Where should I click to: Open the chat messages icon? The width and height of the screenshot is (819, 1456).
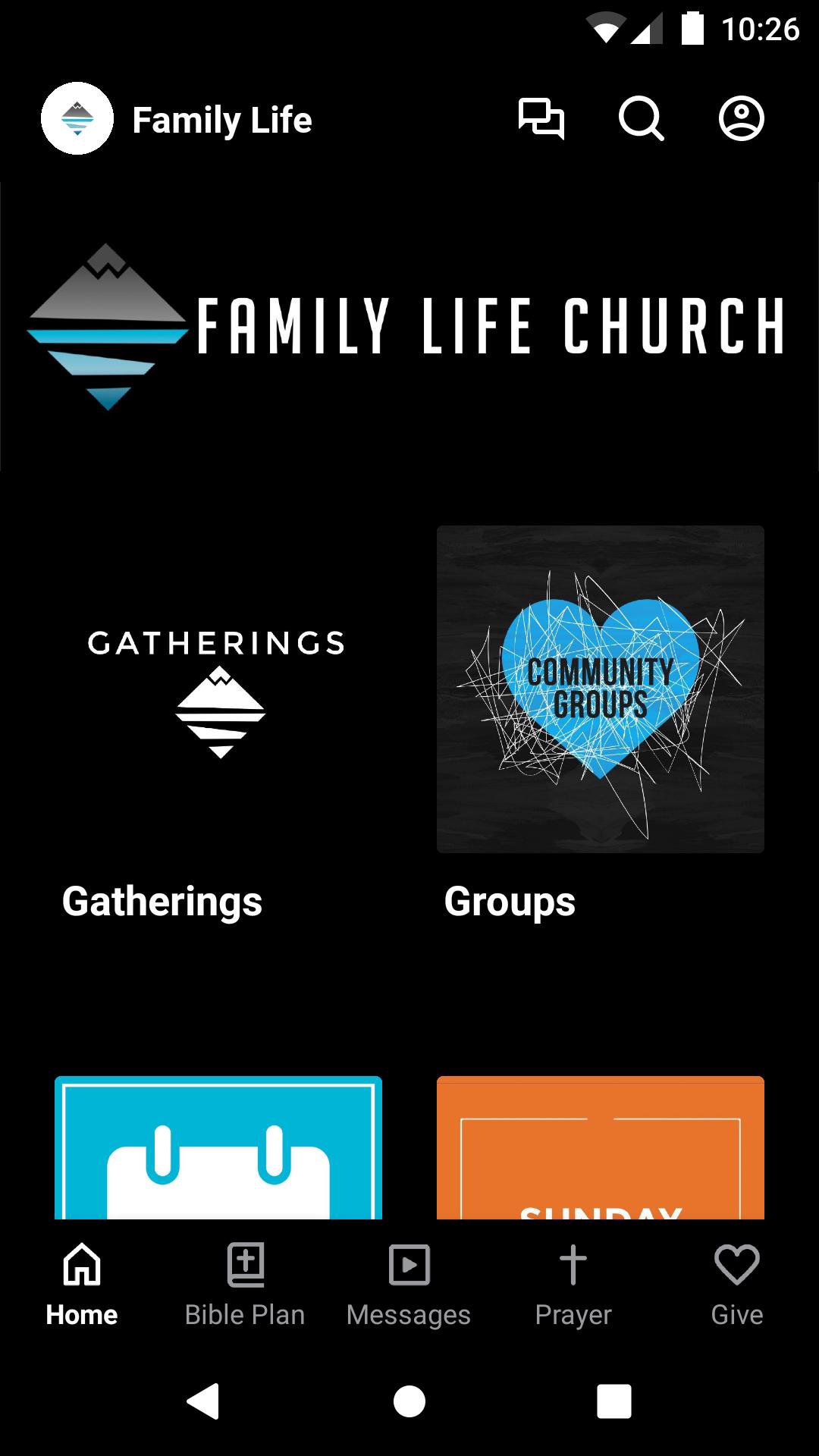click(x=541, y=119)
